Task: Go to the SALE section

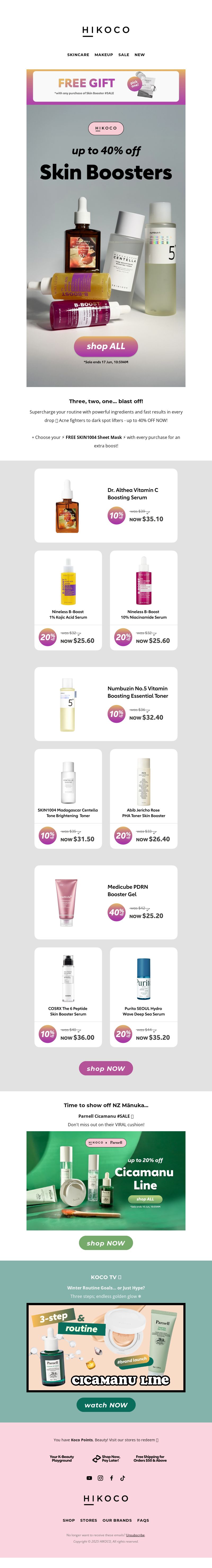Action: tap(124, 55)
